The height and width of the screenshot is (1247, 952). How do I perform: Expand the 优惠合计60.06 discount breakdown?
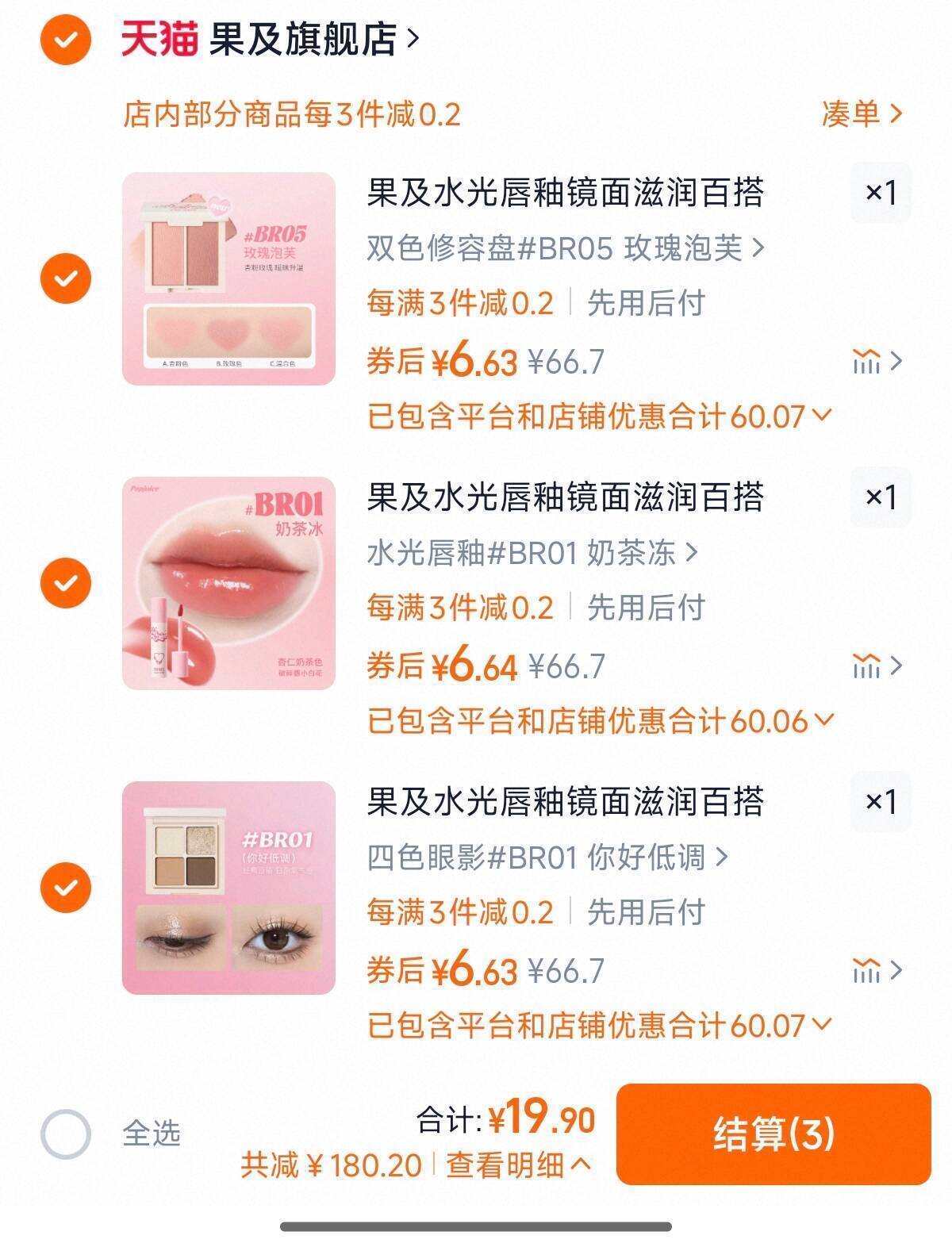(599, 720)
